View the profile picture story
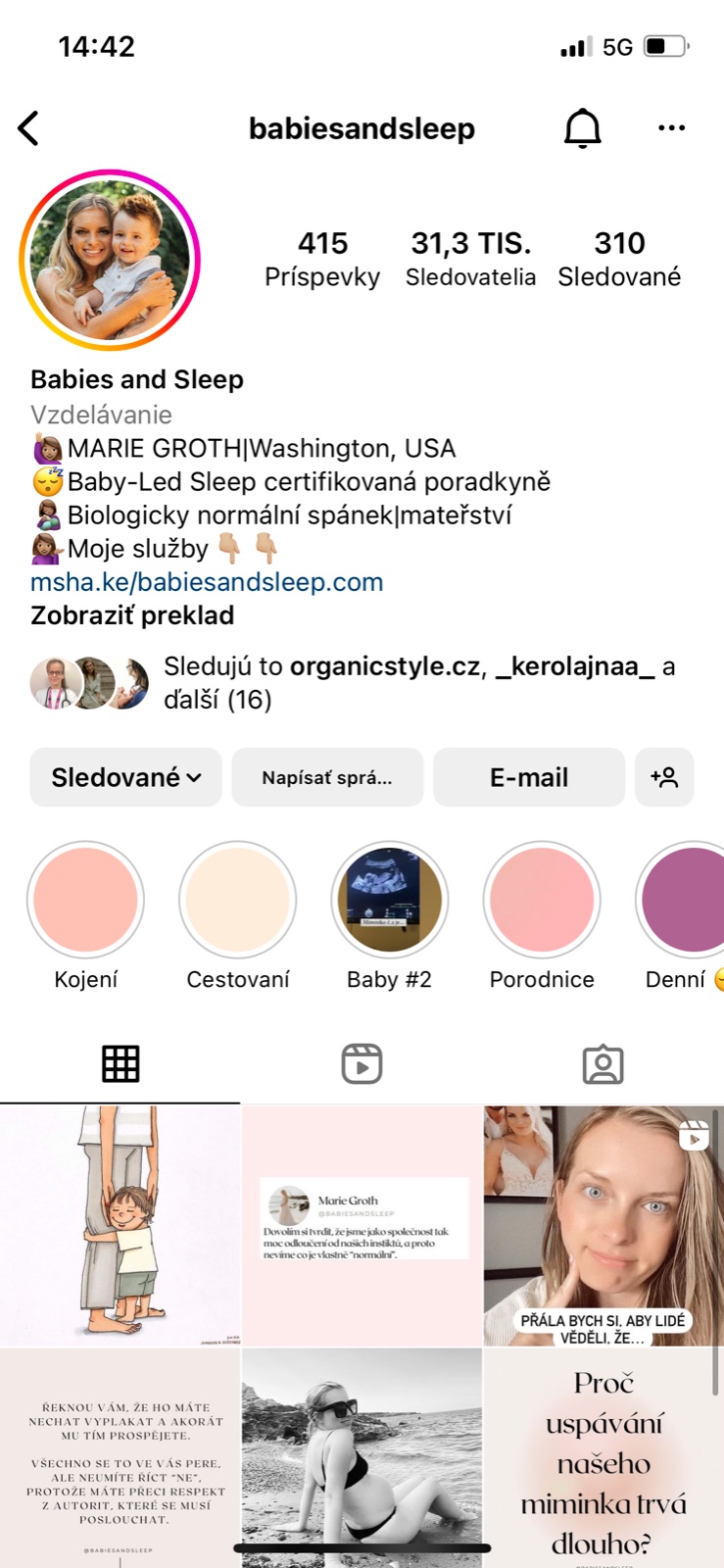The height and width of the screenshot is (1568, 724). pos(110,260)
